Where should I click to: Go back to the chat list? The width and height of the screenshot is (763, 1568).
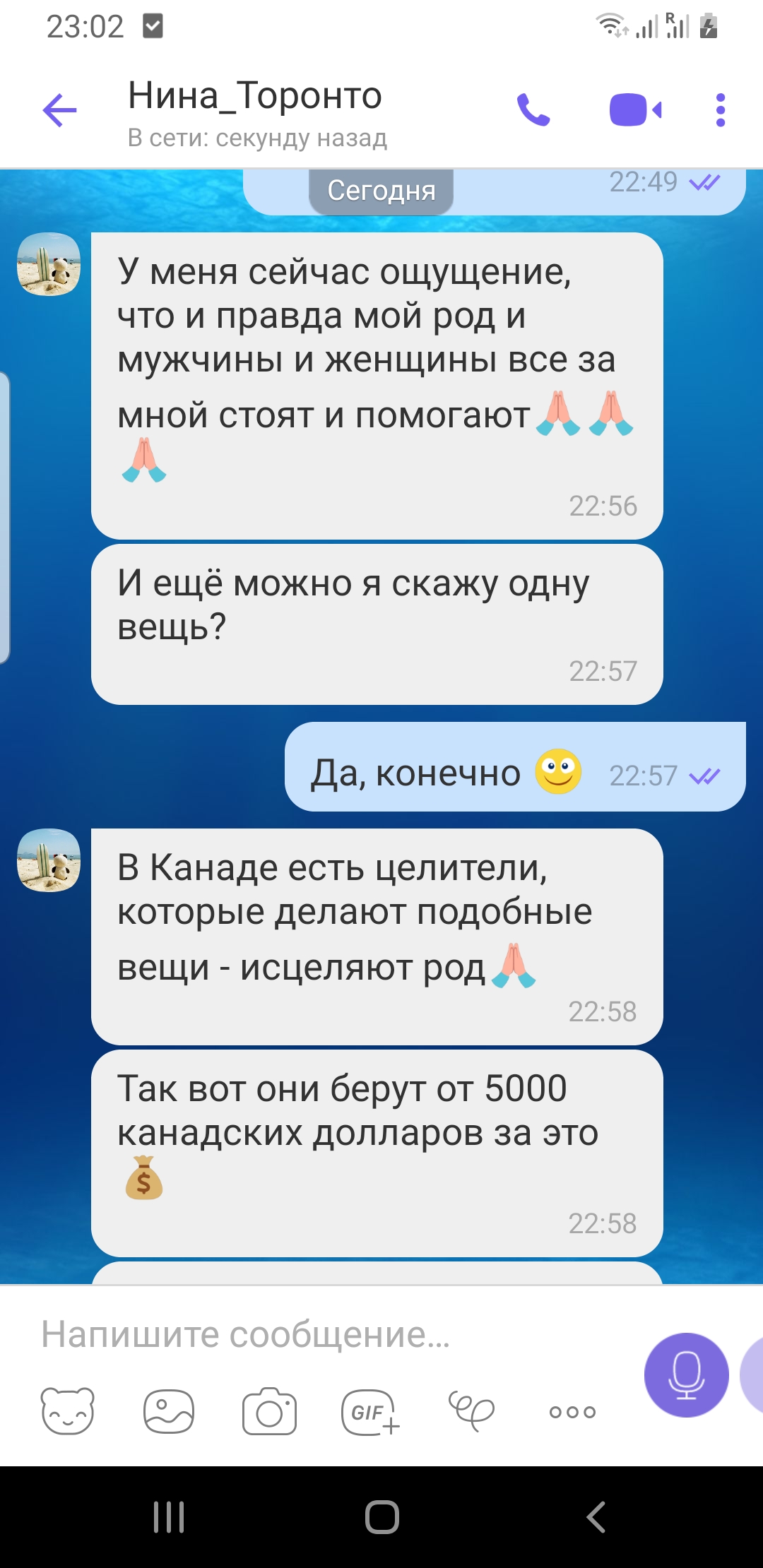[x=59, y=110]
